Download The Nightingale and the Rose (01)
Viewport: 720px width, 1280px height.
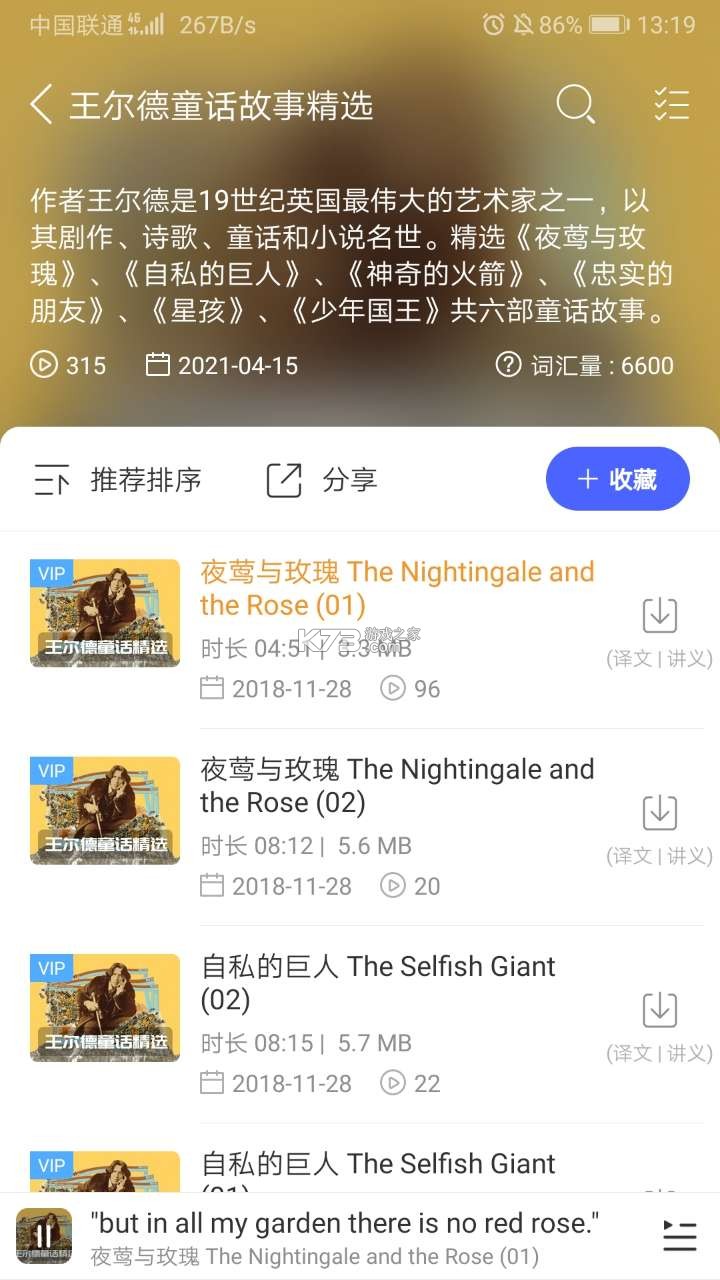click(659, 616)
